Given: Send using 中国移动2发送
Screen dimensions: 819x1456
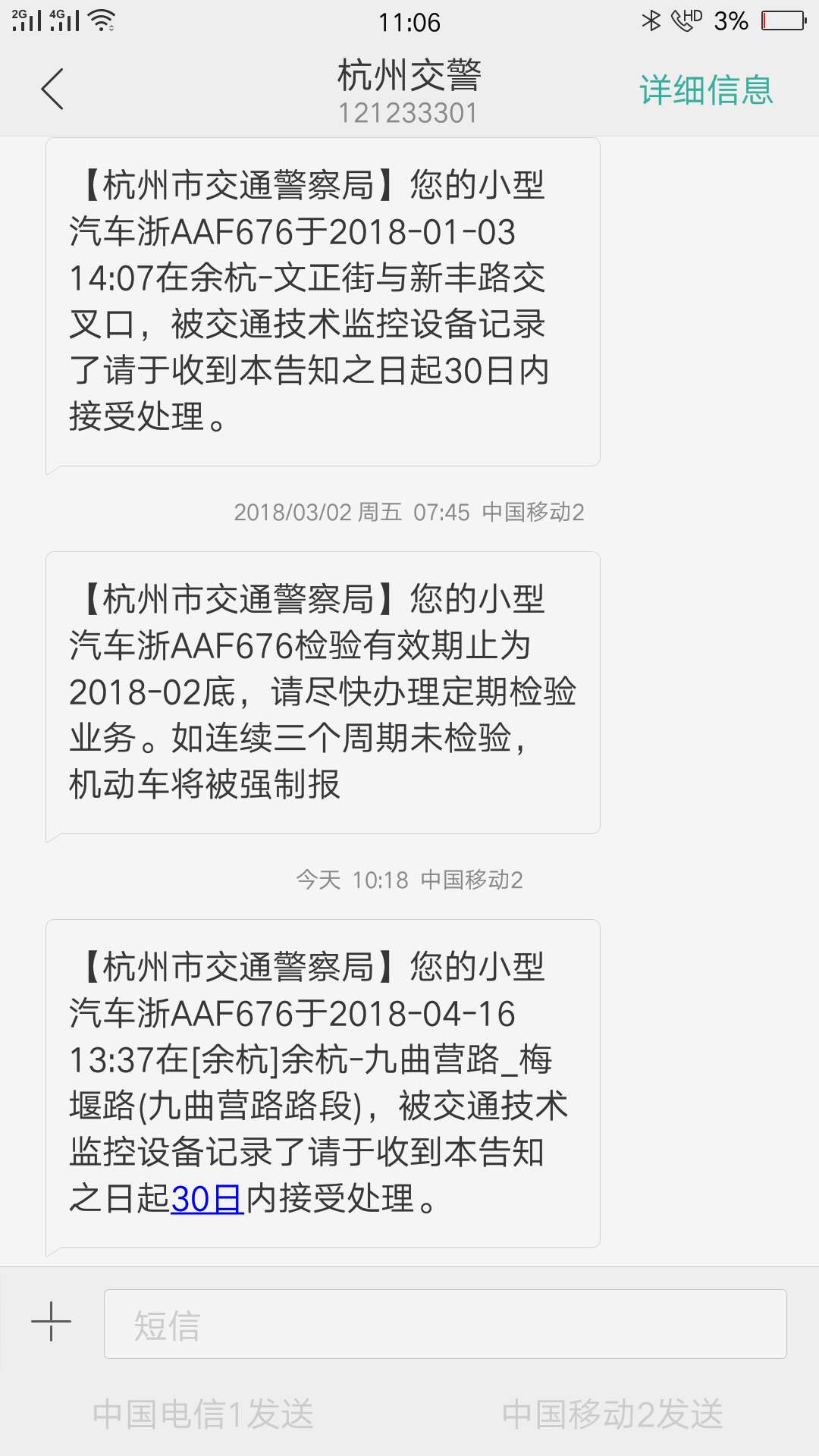Looking at the screenshot, I should pyautogui.click(x=613, y=1415).
